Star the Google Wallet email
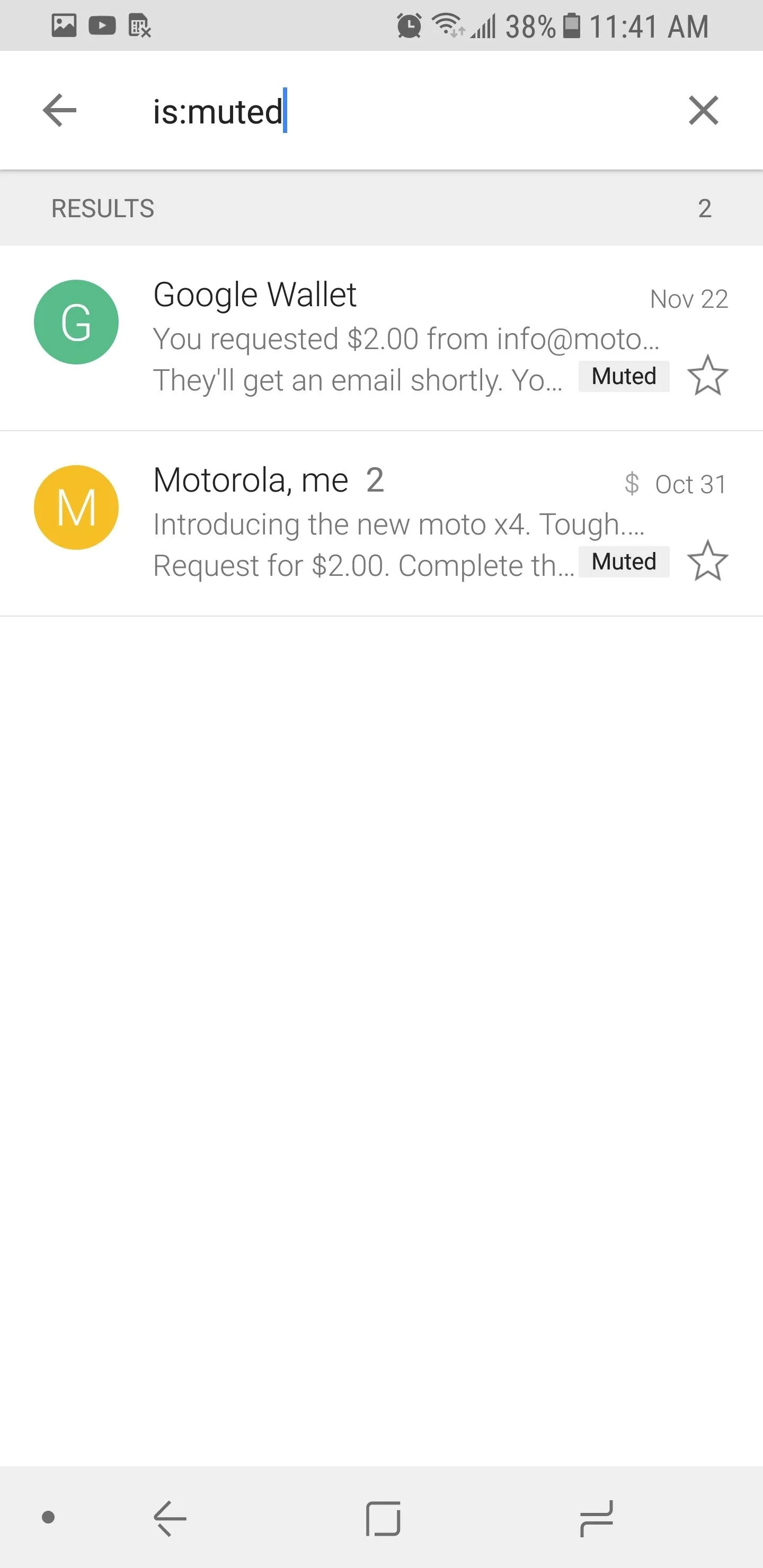This screenshot has height=1568, width=763. coord(707,376)
